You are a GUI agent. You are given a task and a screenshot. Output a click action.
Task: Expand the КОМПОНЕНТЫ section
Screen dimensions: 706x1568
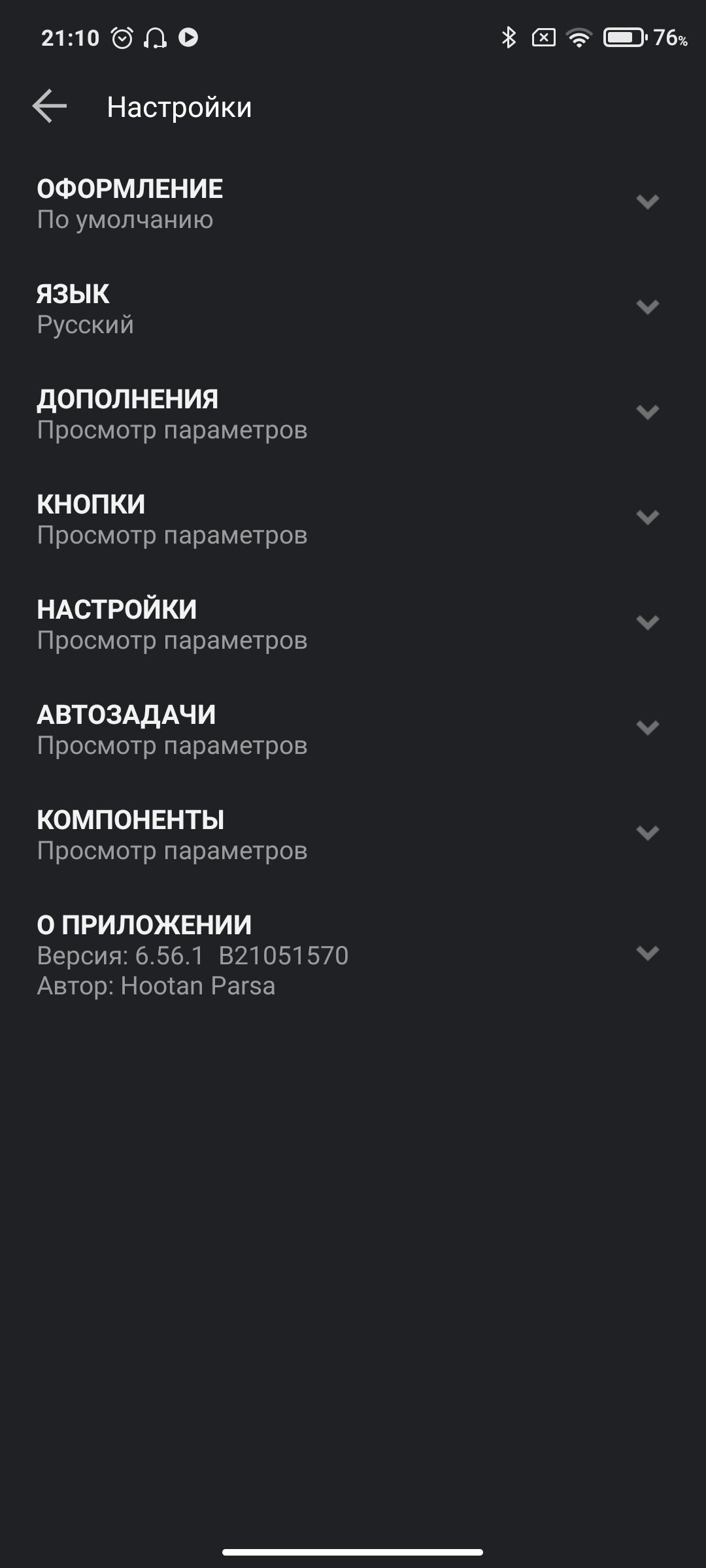(x=353, y=834)
